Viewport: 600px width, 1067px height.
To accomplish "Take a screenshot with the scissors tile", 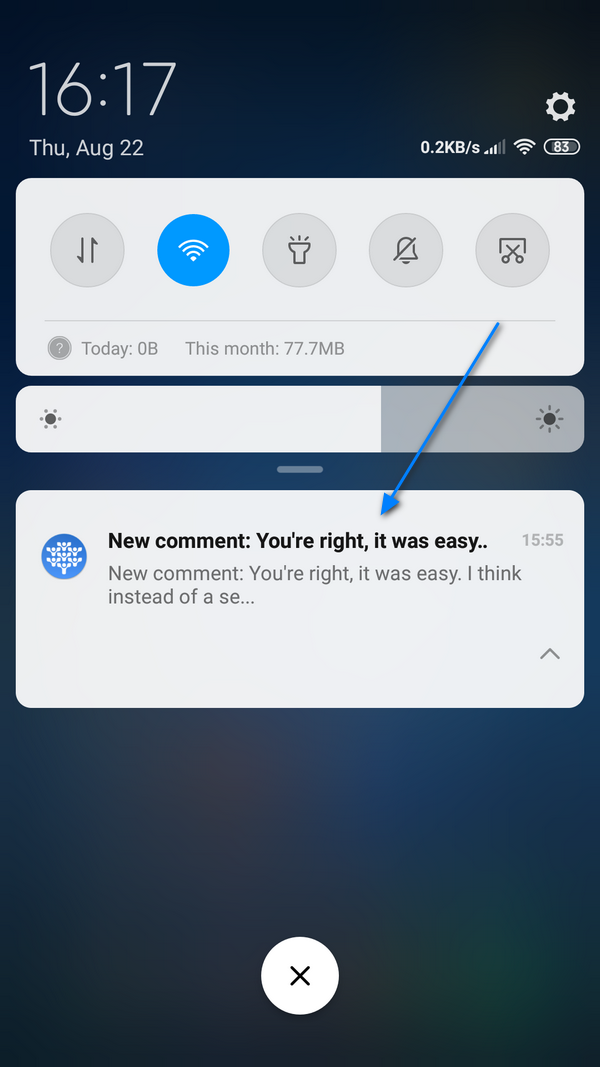I will coord(512,250).
